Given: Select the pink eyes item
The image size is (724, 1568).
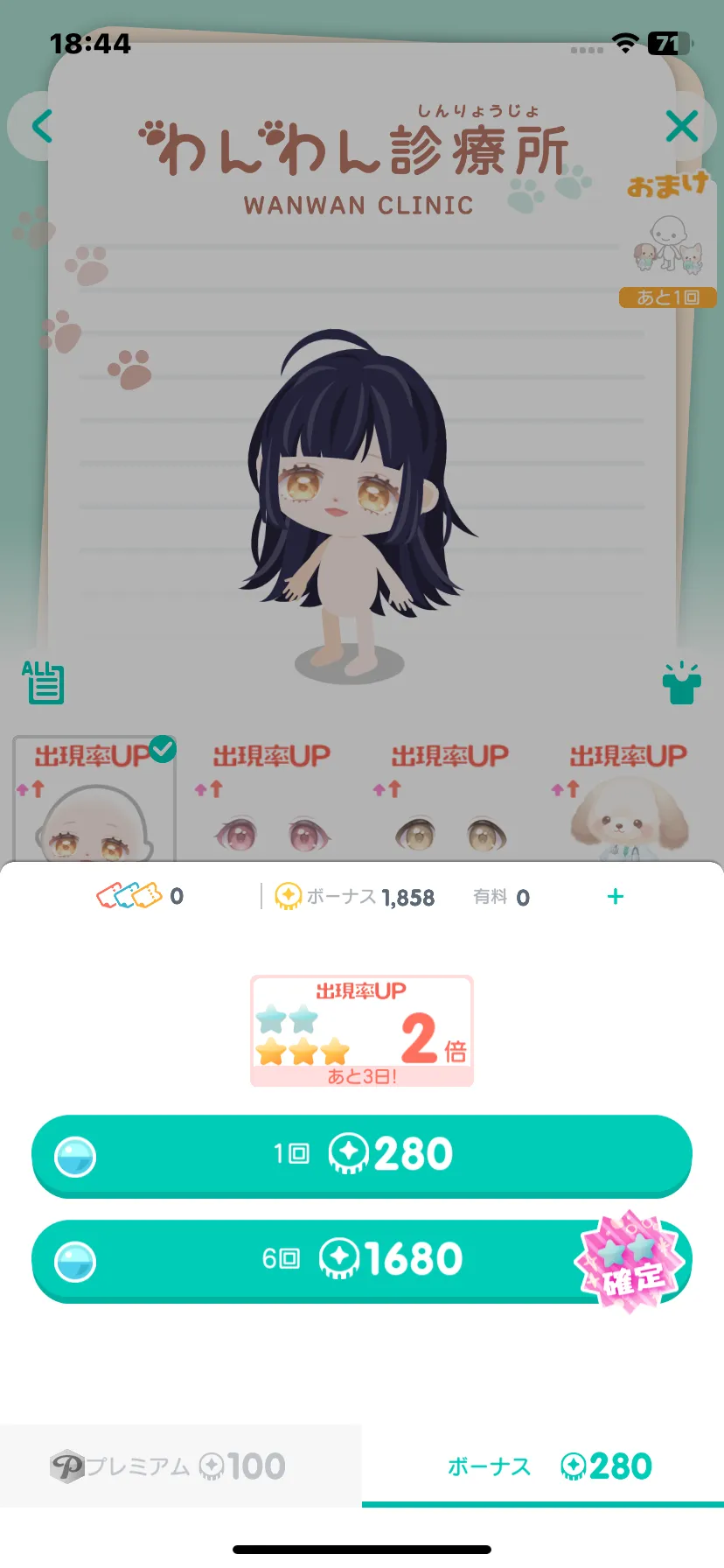Looking at the screenshot, I should click(272, 800).
